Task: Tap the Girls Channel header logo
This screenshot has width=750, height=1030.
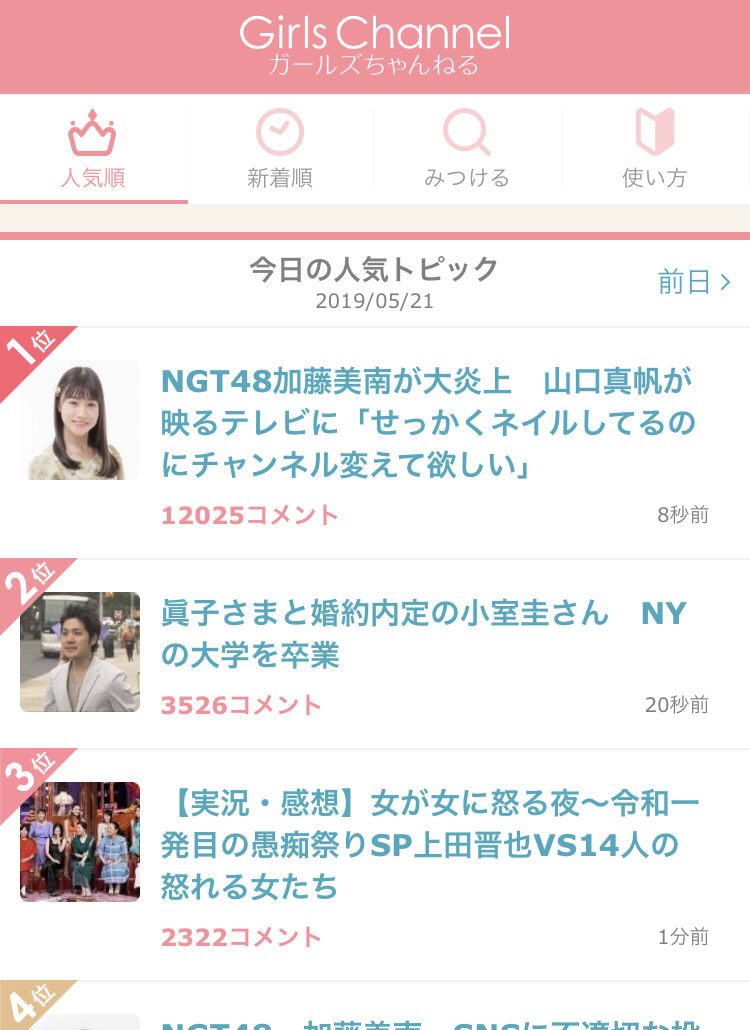Action: (374, 46)
